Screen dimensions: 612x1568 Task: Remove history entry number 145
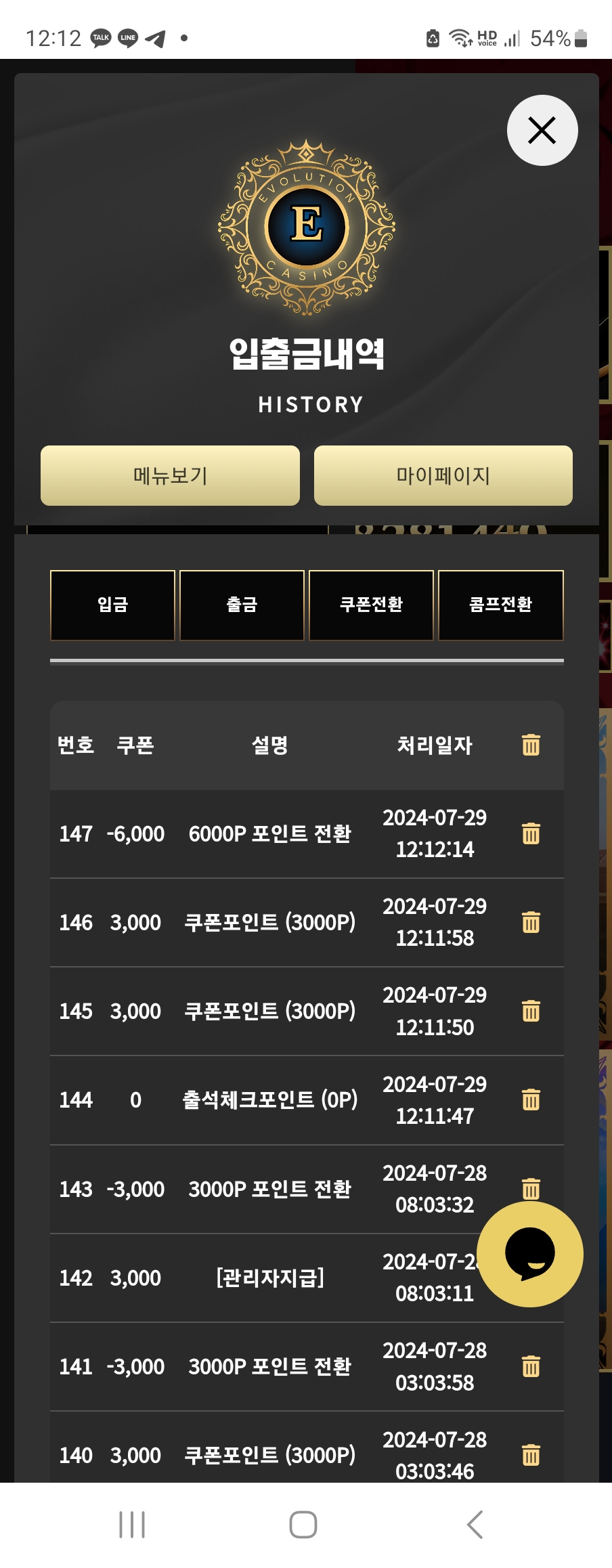tap(531, 1011)
